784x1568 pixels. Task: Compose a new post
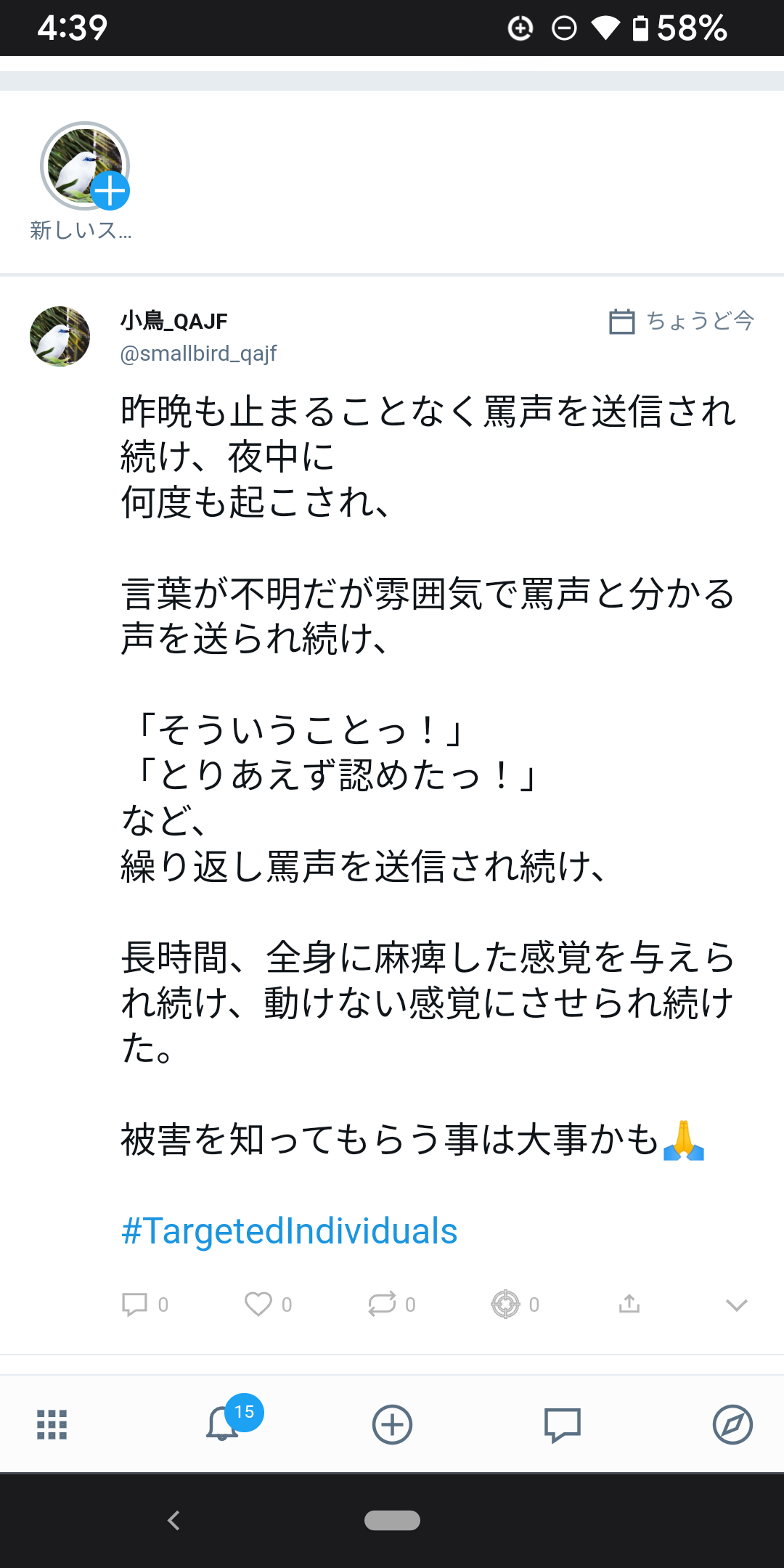pos(392,1424)
